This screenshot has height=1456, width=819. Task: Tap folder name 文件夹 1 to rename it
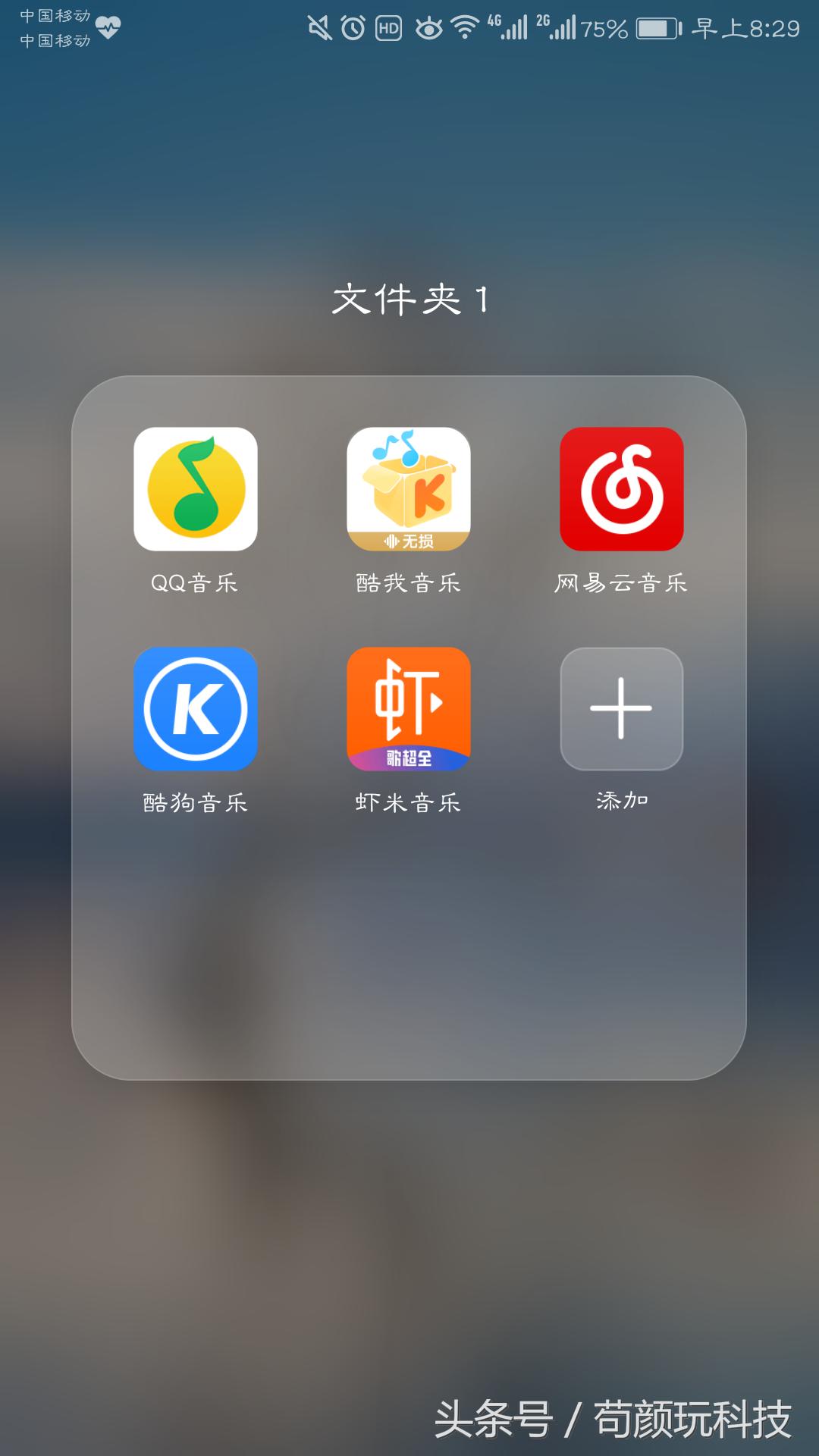(x=409, y=297)
